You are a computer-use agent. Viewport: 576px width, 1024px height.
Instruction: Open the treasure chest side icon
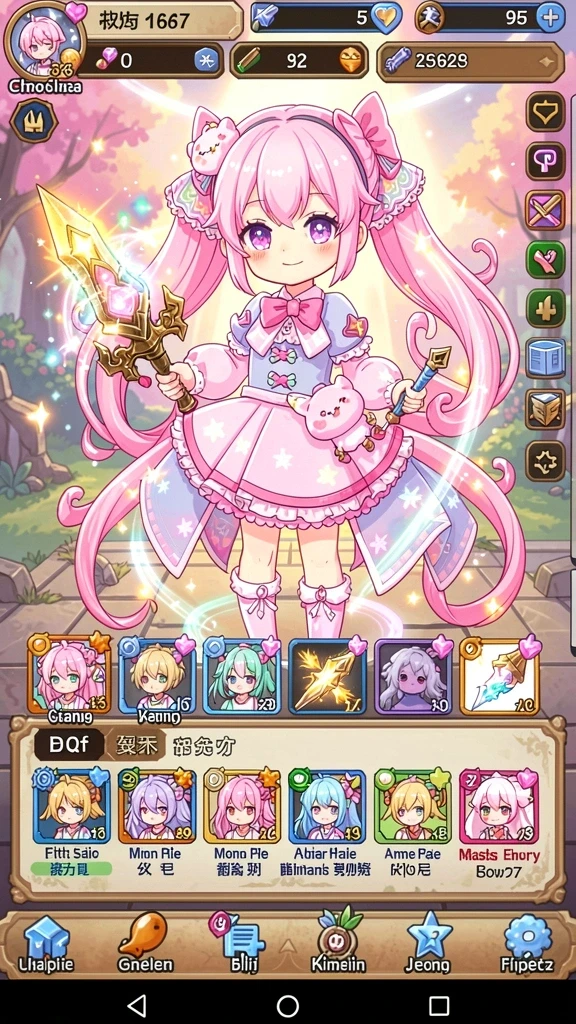click(x=545, y=409)
